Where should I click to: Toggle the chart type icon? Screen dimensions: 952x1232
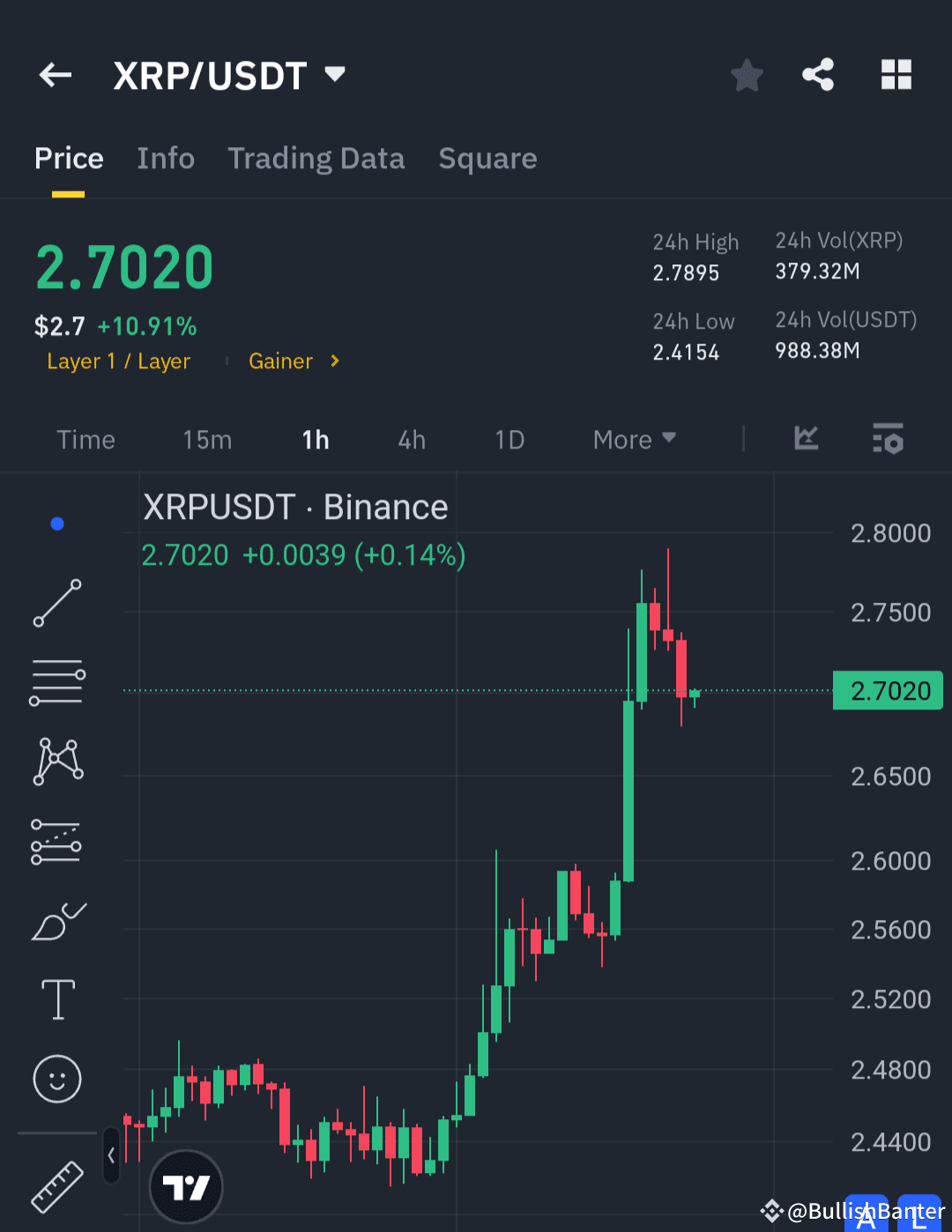click(806, 439)
